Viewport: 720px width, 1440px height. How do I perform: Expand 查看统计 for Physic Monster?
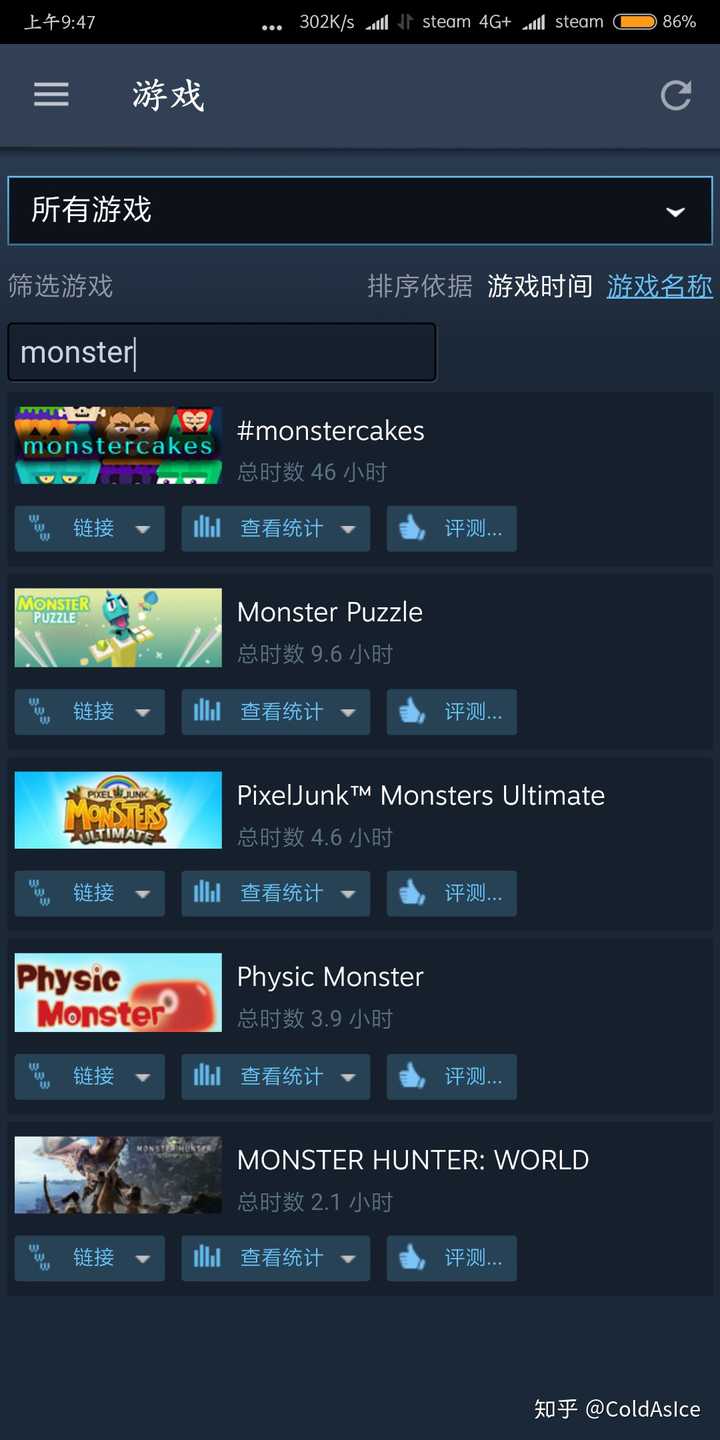[275, 1076]
